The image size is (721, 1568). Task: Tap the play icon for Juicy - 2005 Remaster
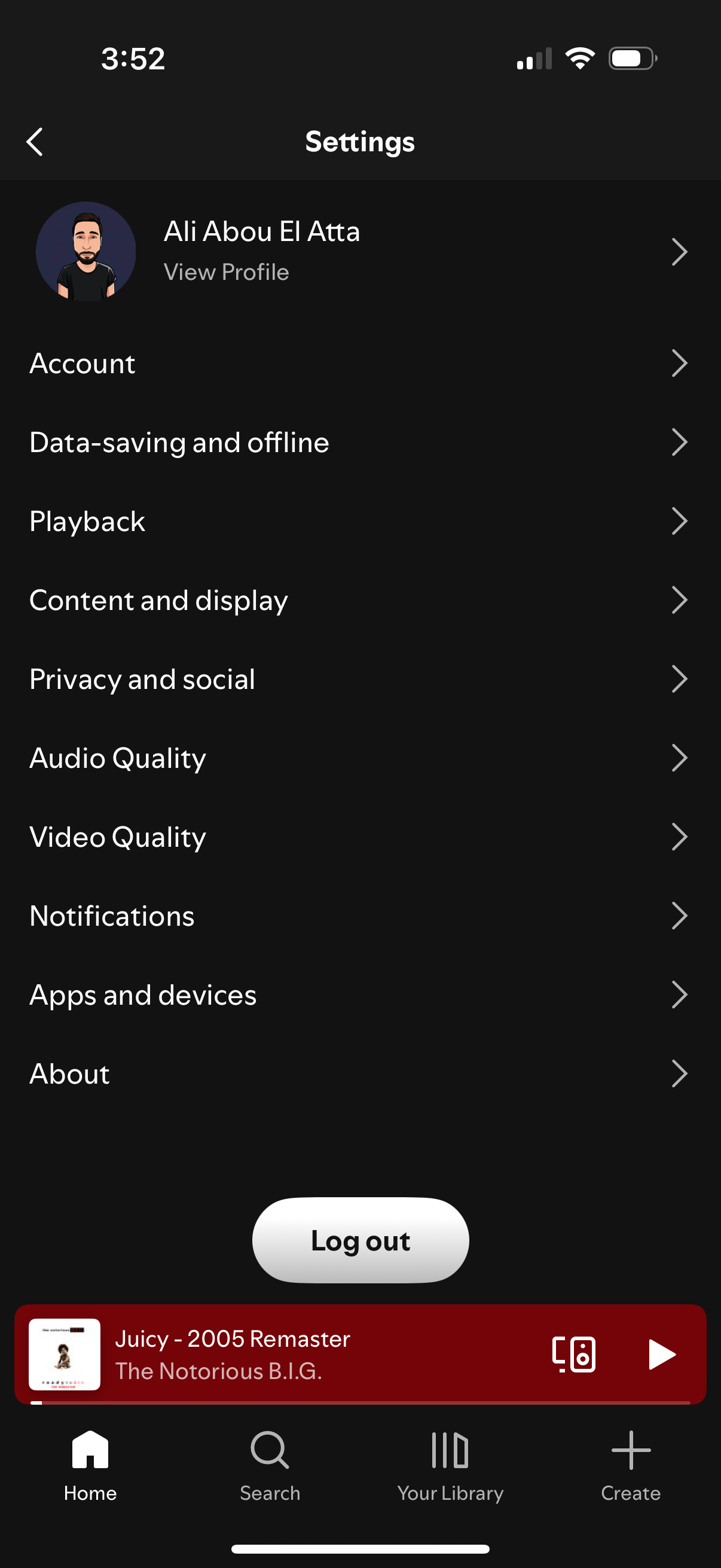pyautogui.click(x=662, y=1355)
